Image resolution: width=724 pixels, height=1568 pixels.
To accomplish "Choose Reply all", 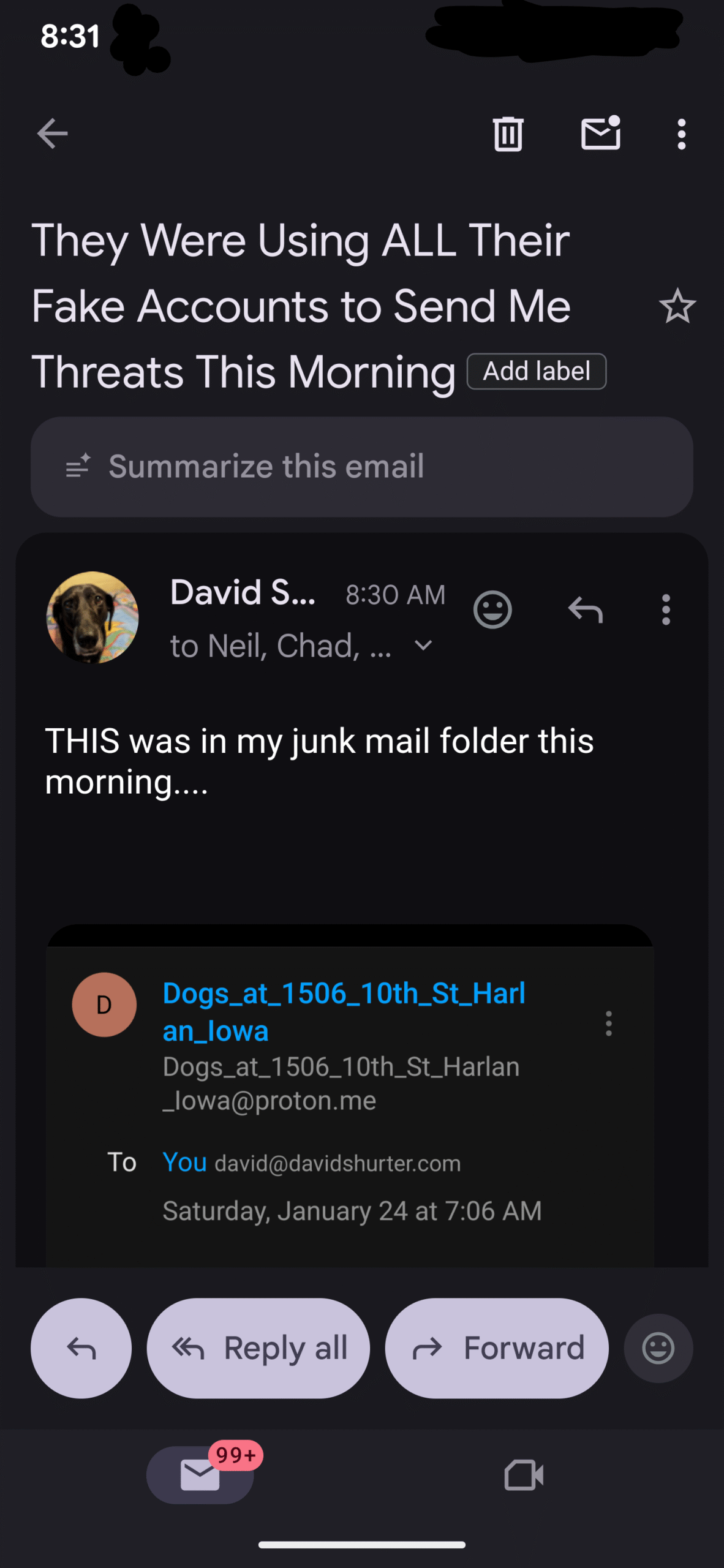I will (258, 1348).
